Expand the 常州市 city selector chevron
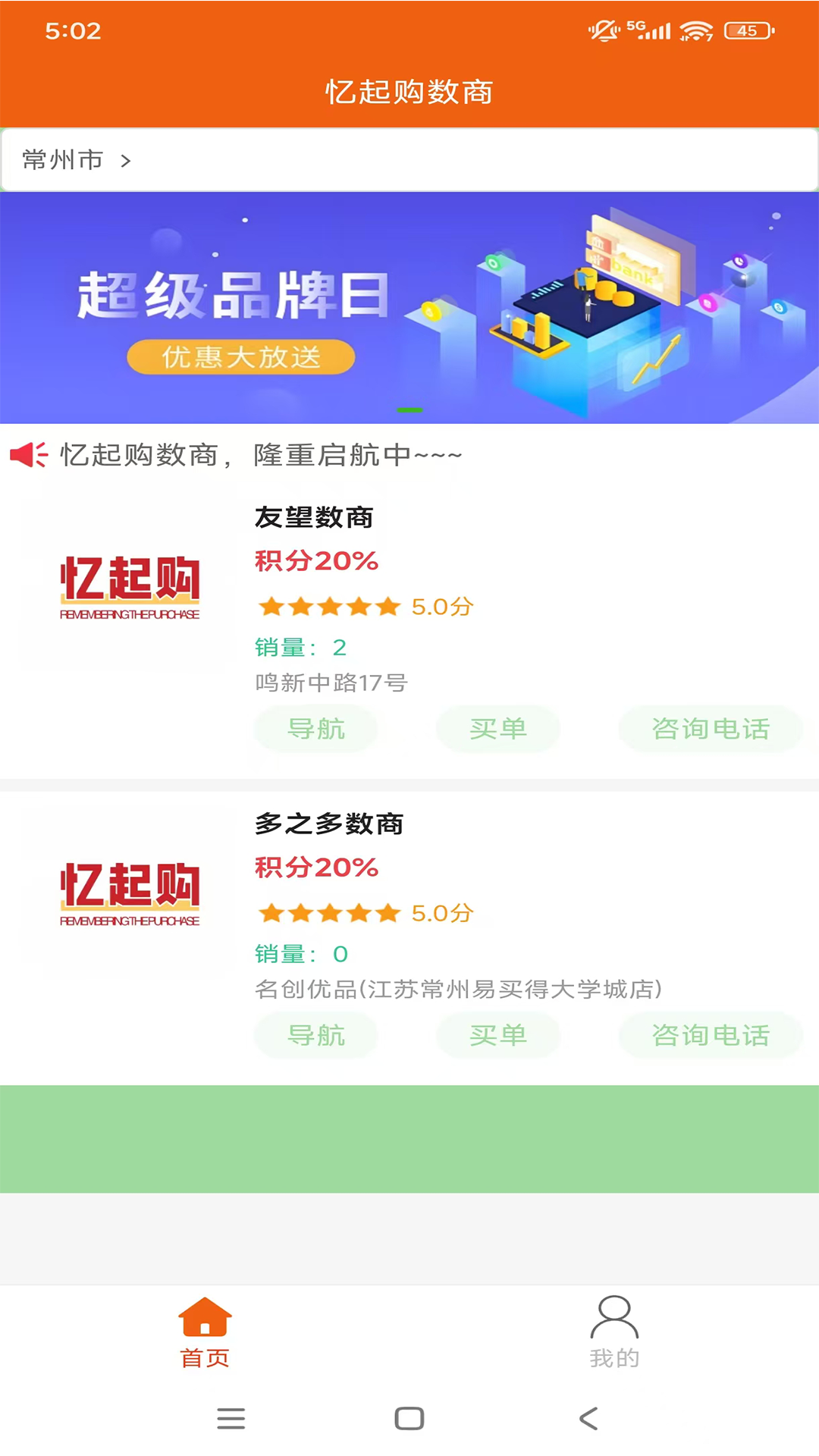Viewport: 819px width, 1456px height. [127, 160]
